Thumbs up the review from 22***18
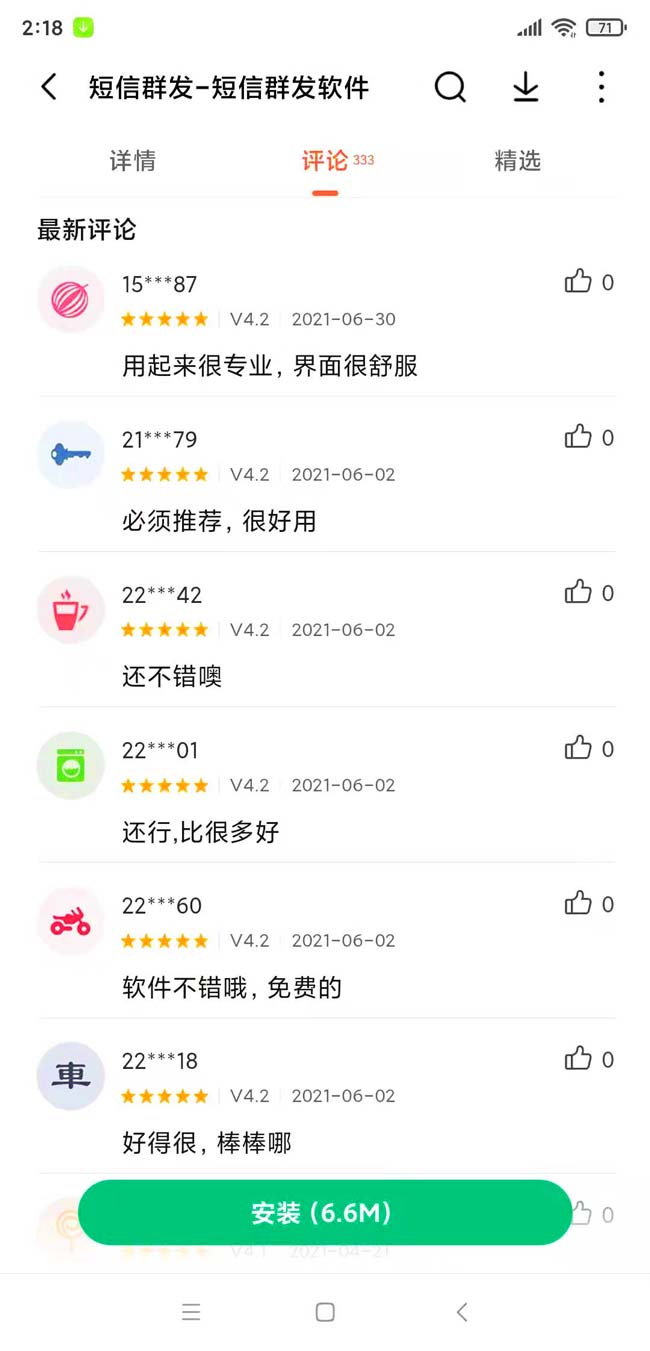Image resolution: width=650 pixels, height=1351 pixels. tap(579, 1058)
